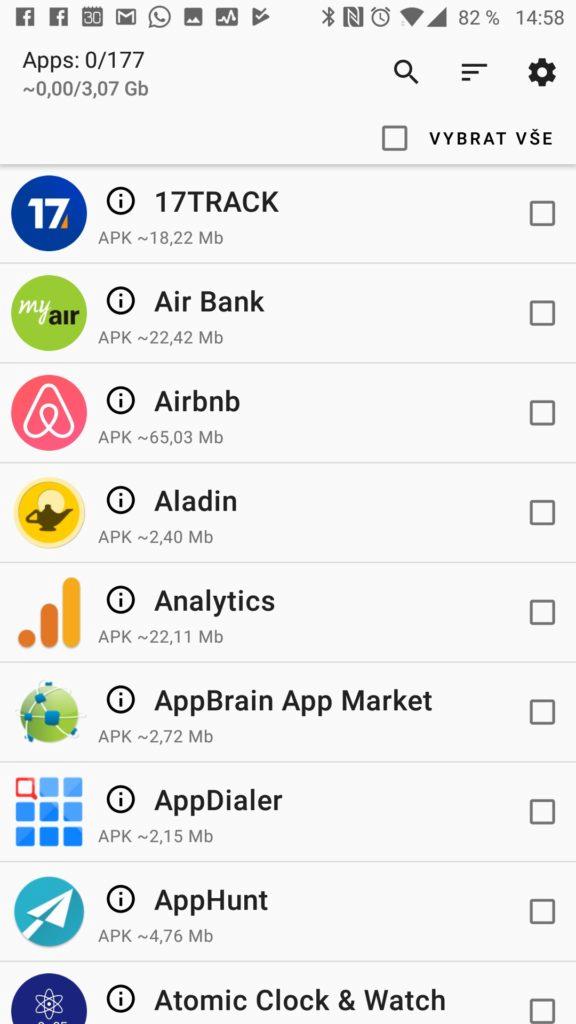View info about Analytics app
Image resolution: width=576 pixels, height=1024 pixels.
point(121,600)
